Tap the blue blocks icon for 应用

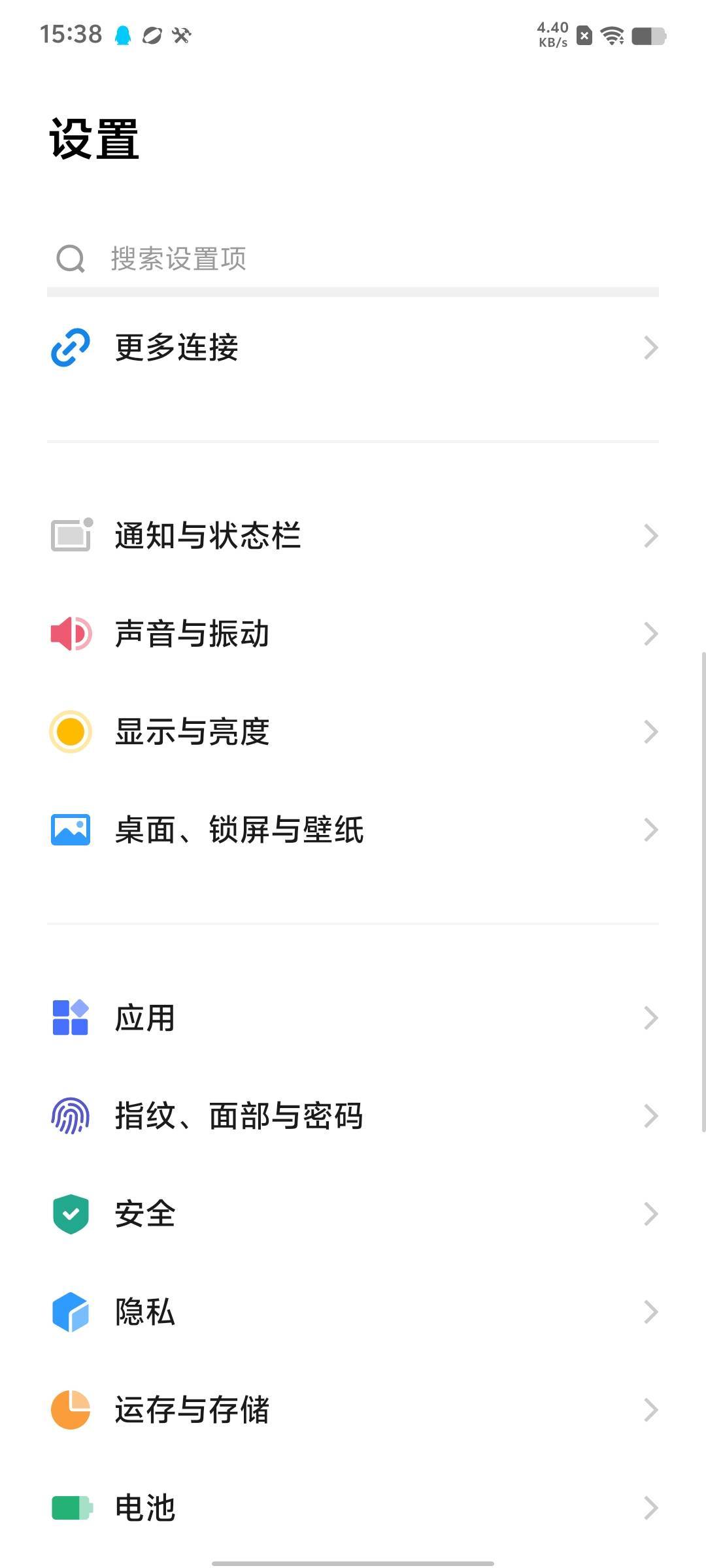(70, 1017)
